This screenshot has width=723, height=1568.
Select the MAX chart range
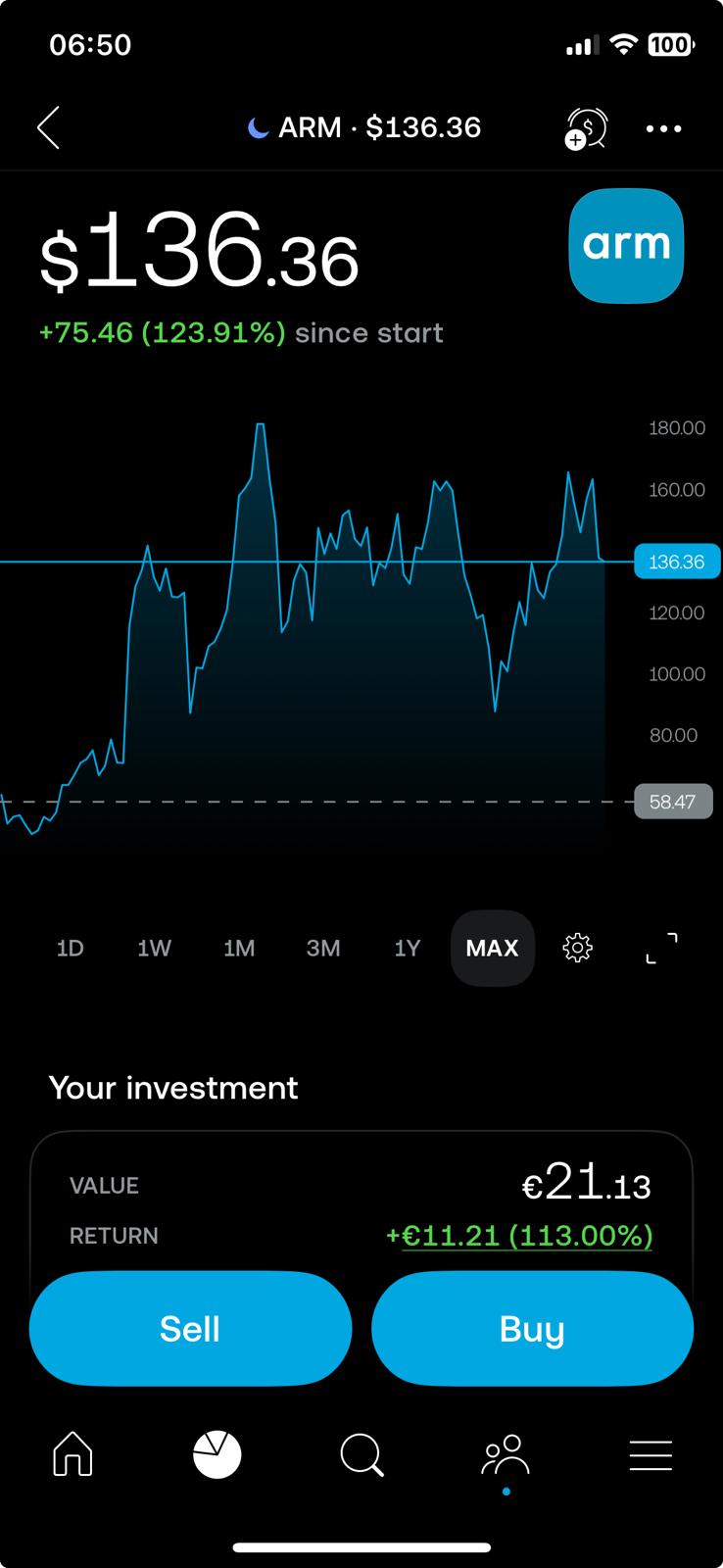coord(492,948)
